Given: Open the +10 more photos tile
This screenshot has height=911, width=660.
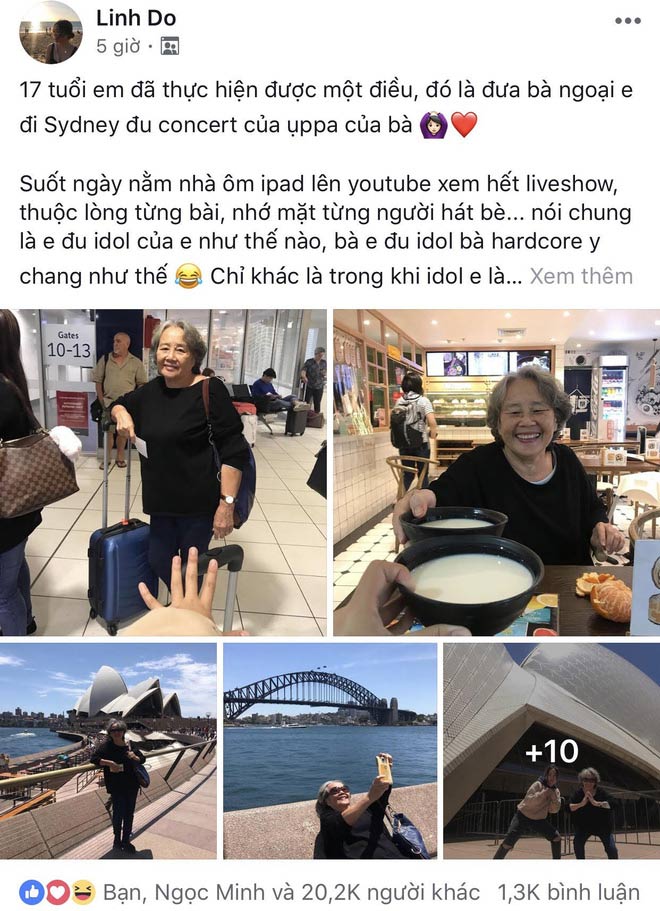Looking at the screenshot, I should point(551,750).
